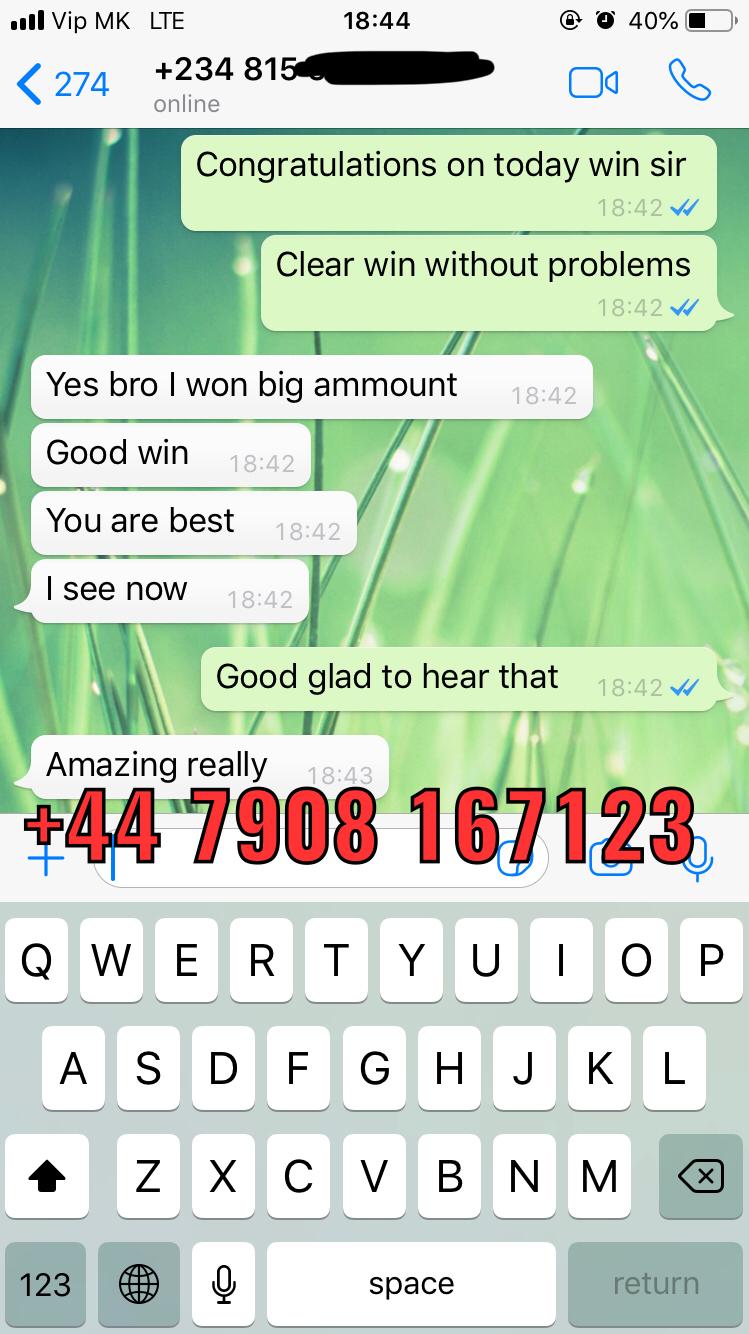Tap the backspace key

(700, 1177)
